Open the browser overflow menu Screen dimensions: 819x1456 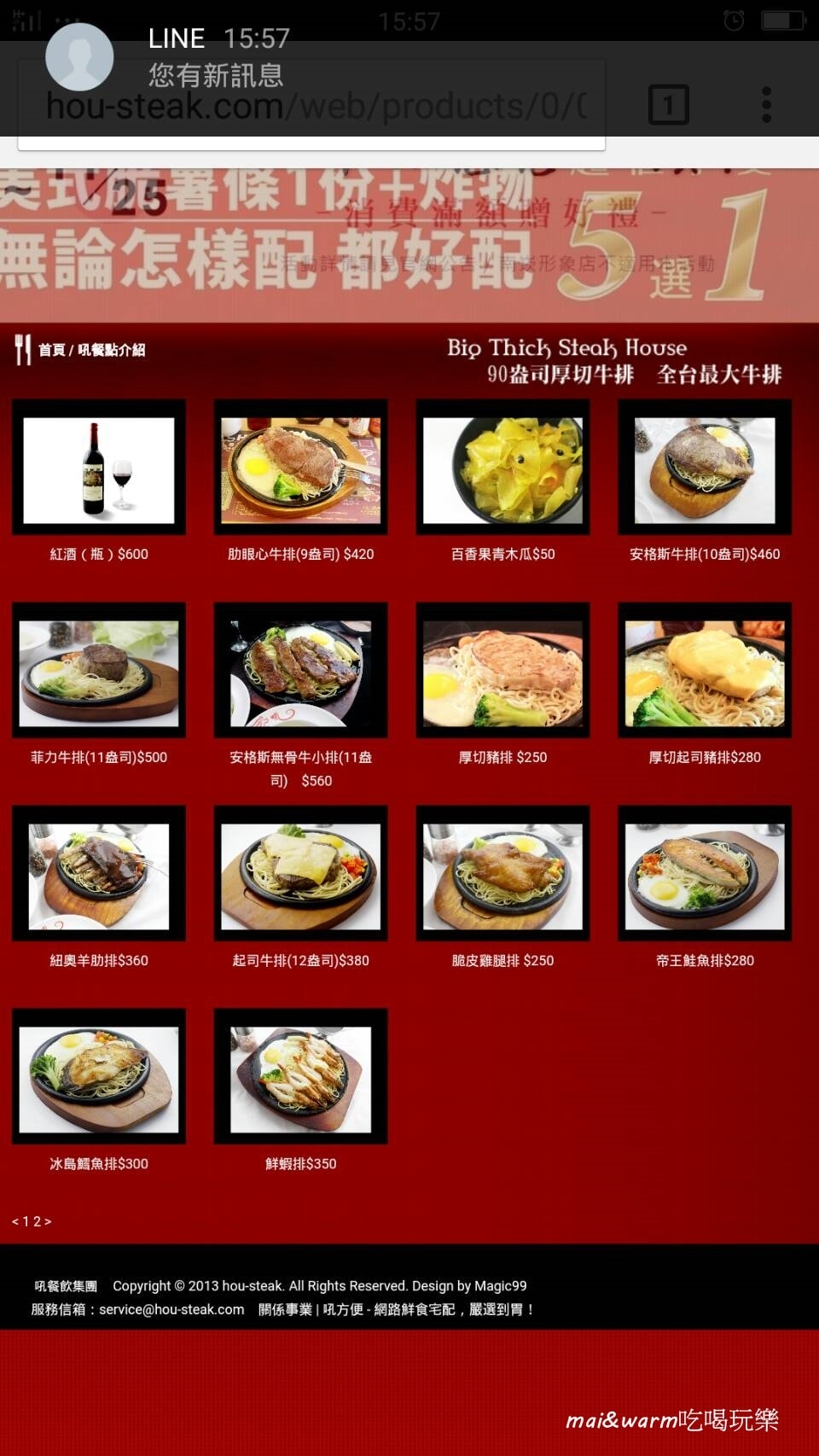[766, 106]
